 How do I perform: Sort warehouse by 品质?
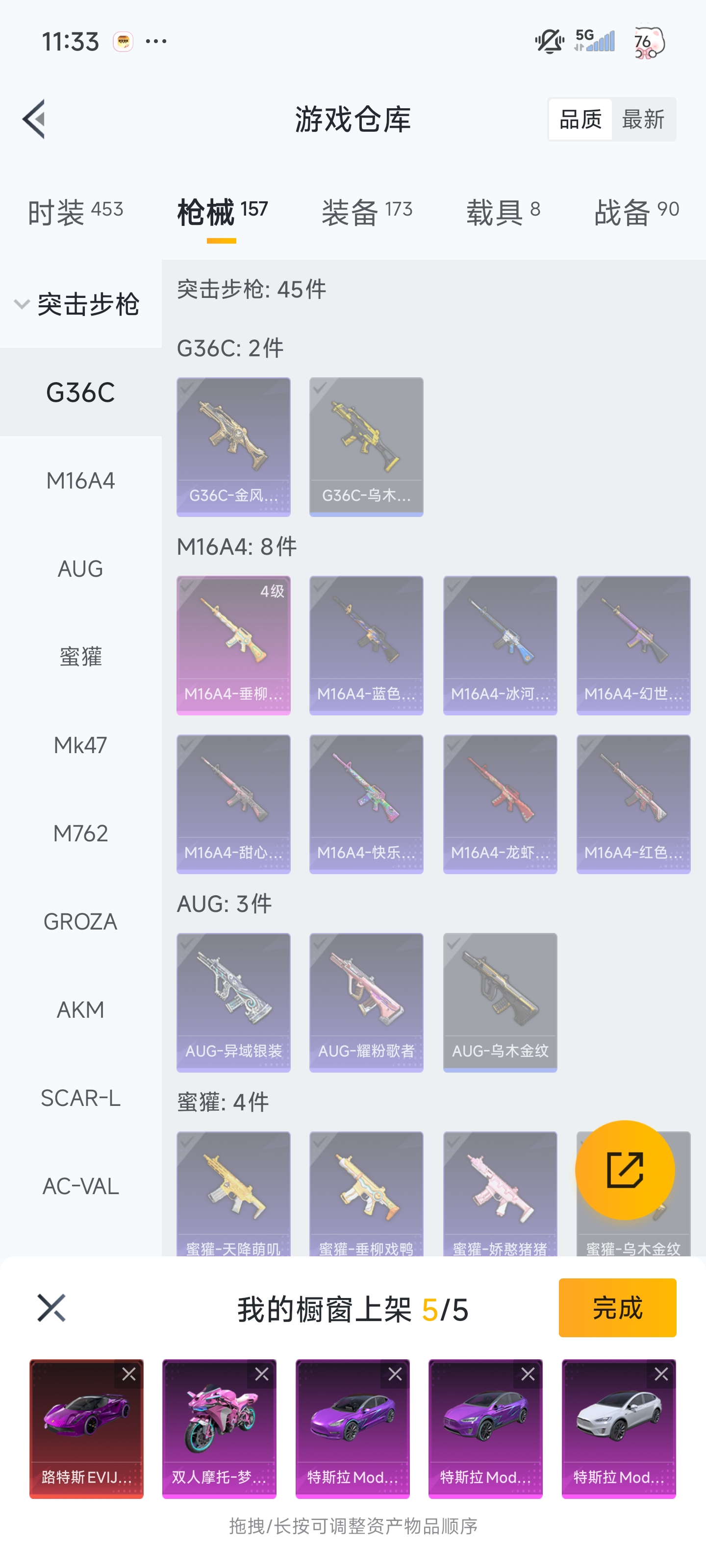point(580,119)
